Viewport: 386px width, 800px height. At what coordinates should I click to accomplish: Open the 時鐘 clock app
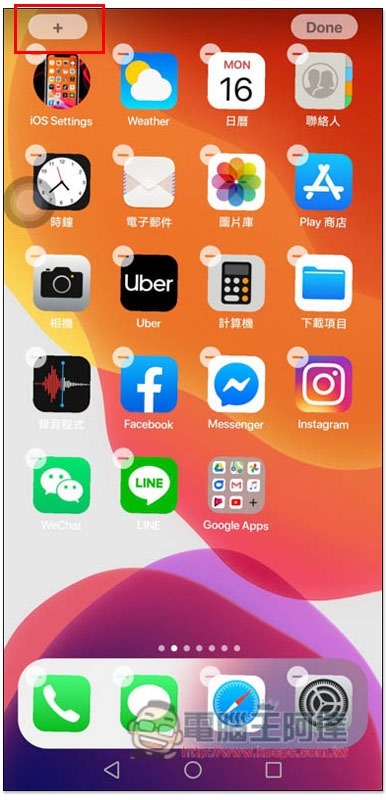click(62, 182)
